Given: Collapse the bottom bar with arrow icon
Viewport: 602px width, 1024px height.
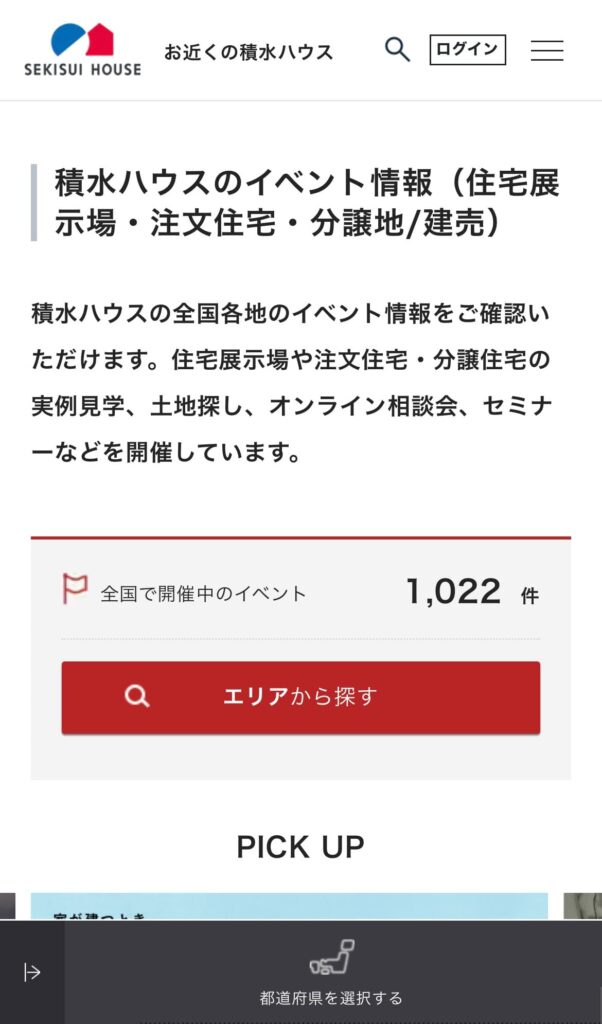Looking at the screenshot, I should 32,972.
